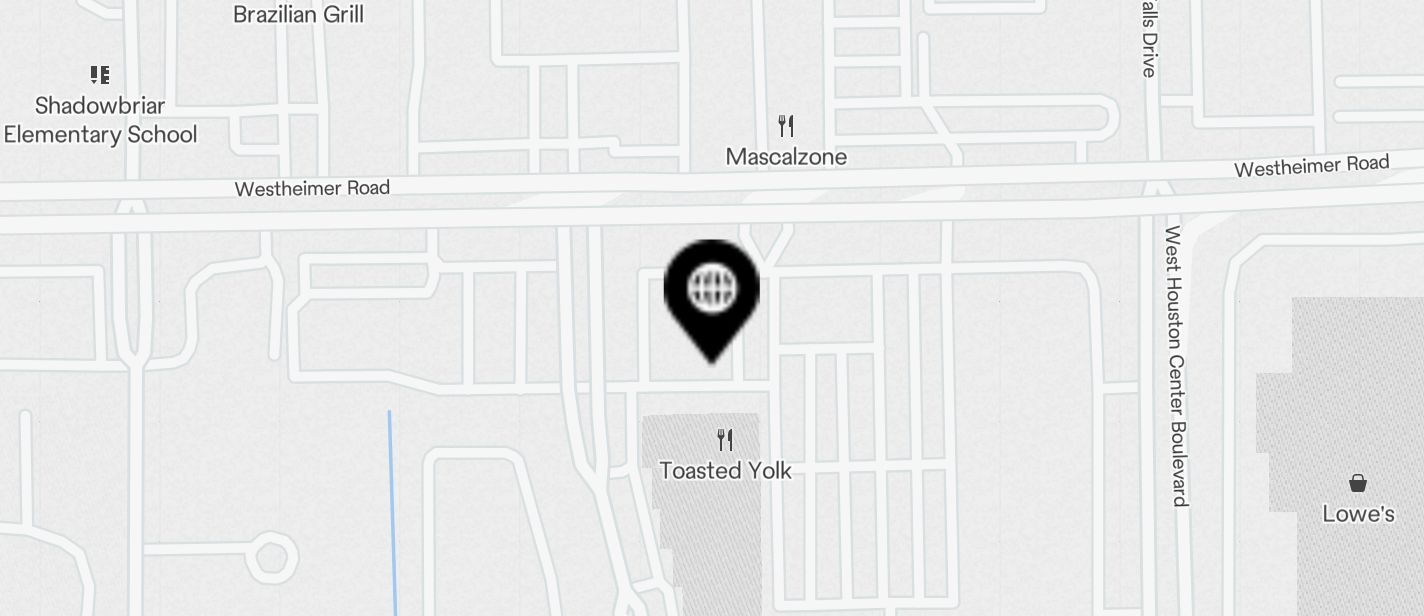The height and width of the screenshot is (616, 1424).
Task: Select the Toasted Yolk restaurant marker
Action: pos(726,440)
